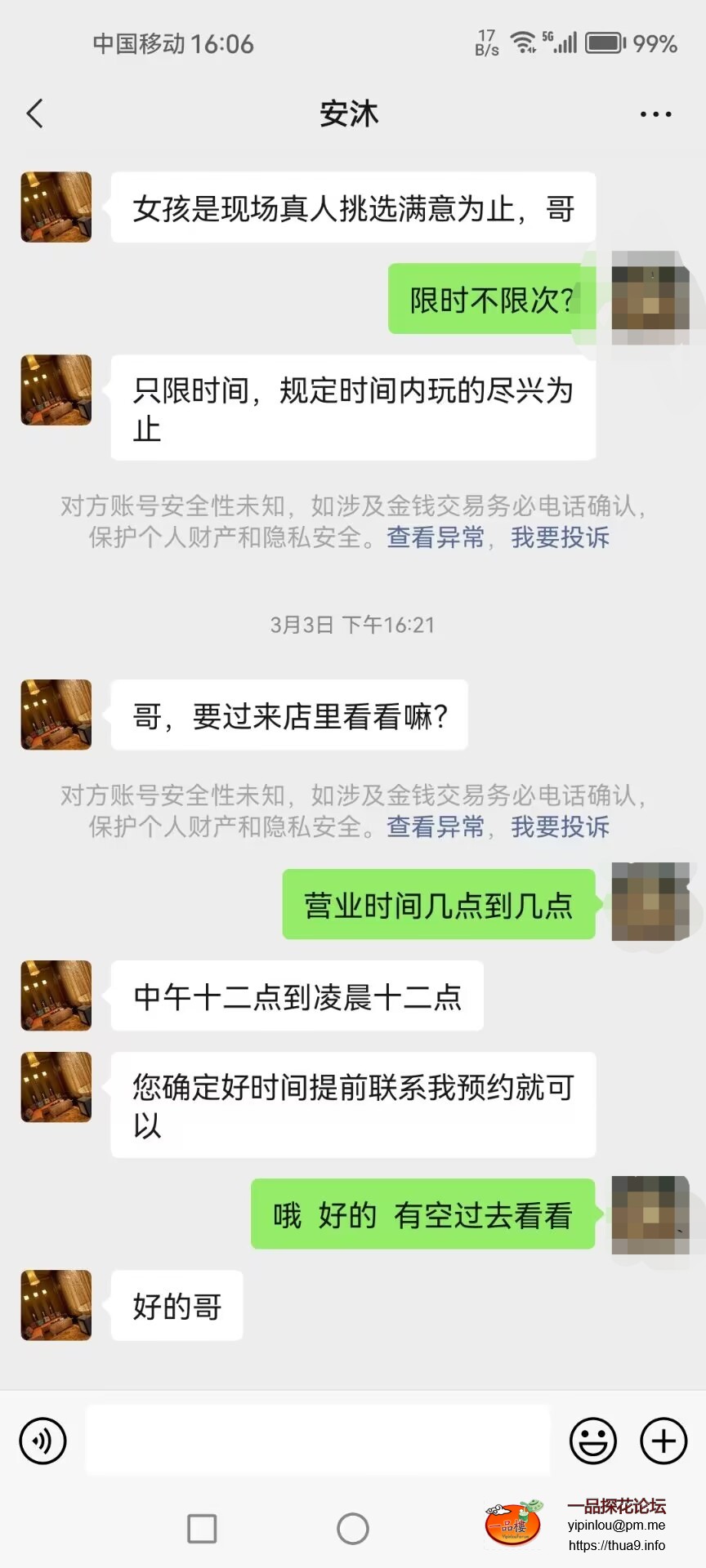Tap 查看异常 link above the 3月3日 timestamp
The width and height of the screenshot is (706, 1568).
pos(436,537)
